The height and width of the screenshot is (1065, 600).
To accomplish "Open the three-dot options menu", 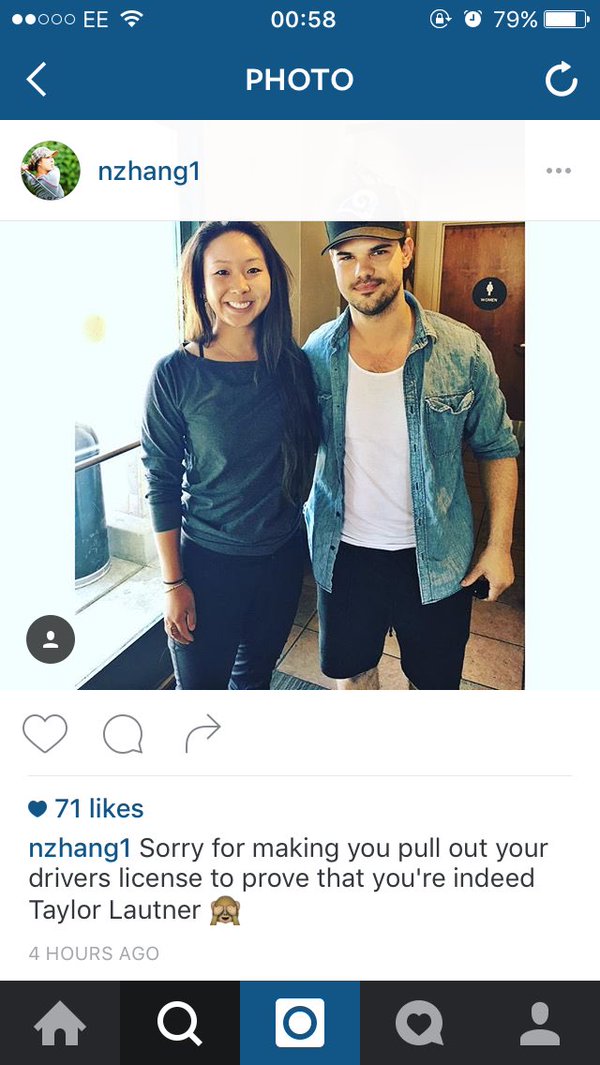I will 559,170.
